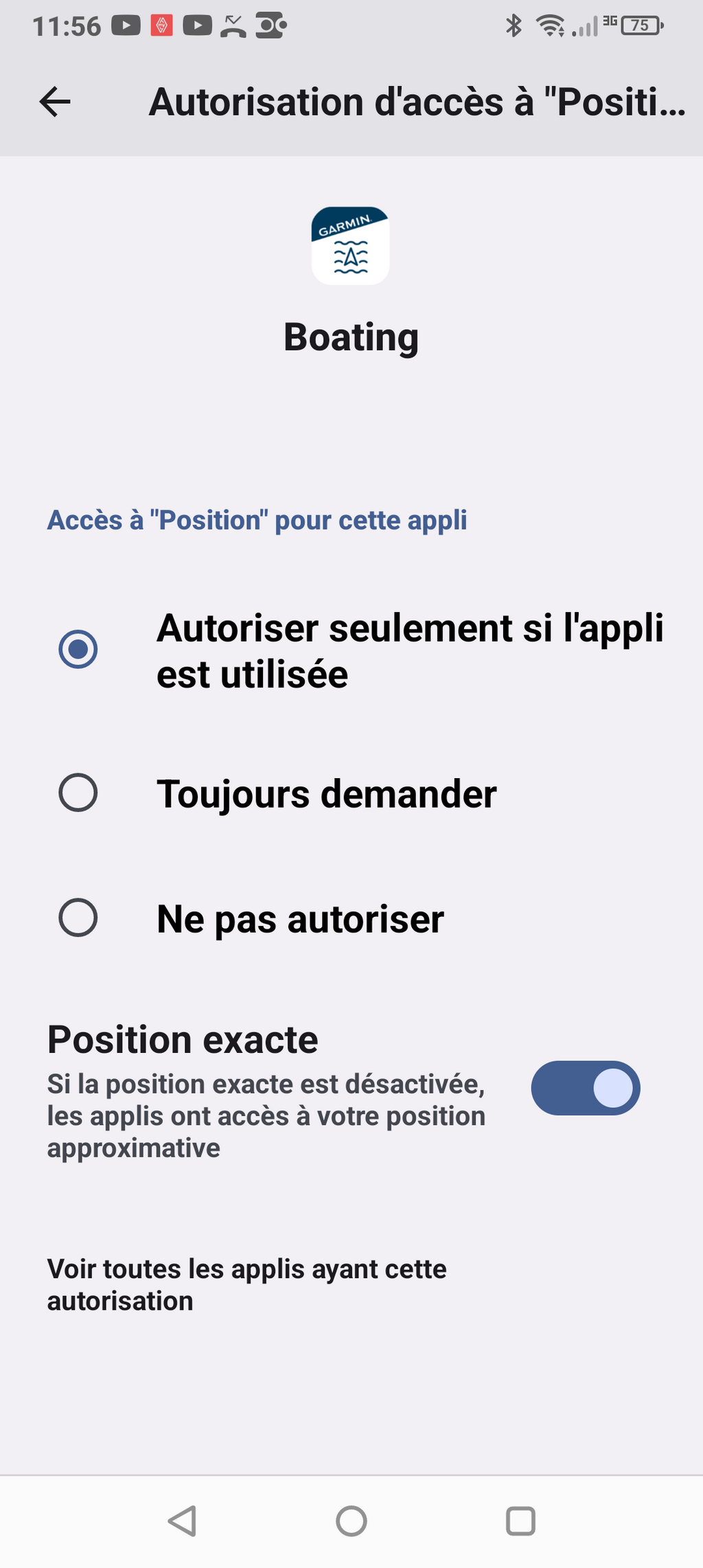703x1568 pixels.
Task: Disable the "Position exacte" switch
Action: [x=585, y=1088]
